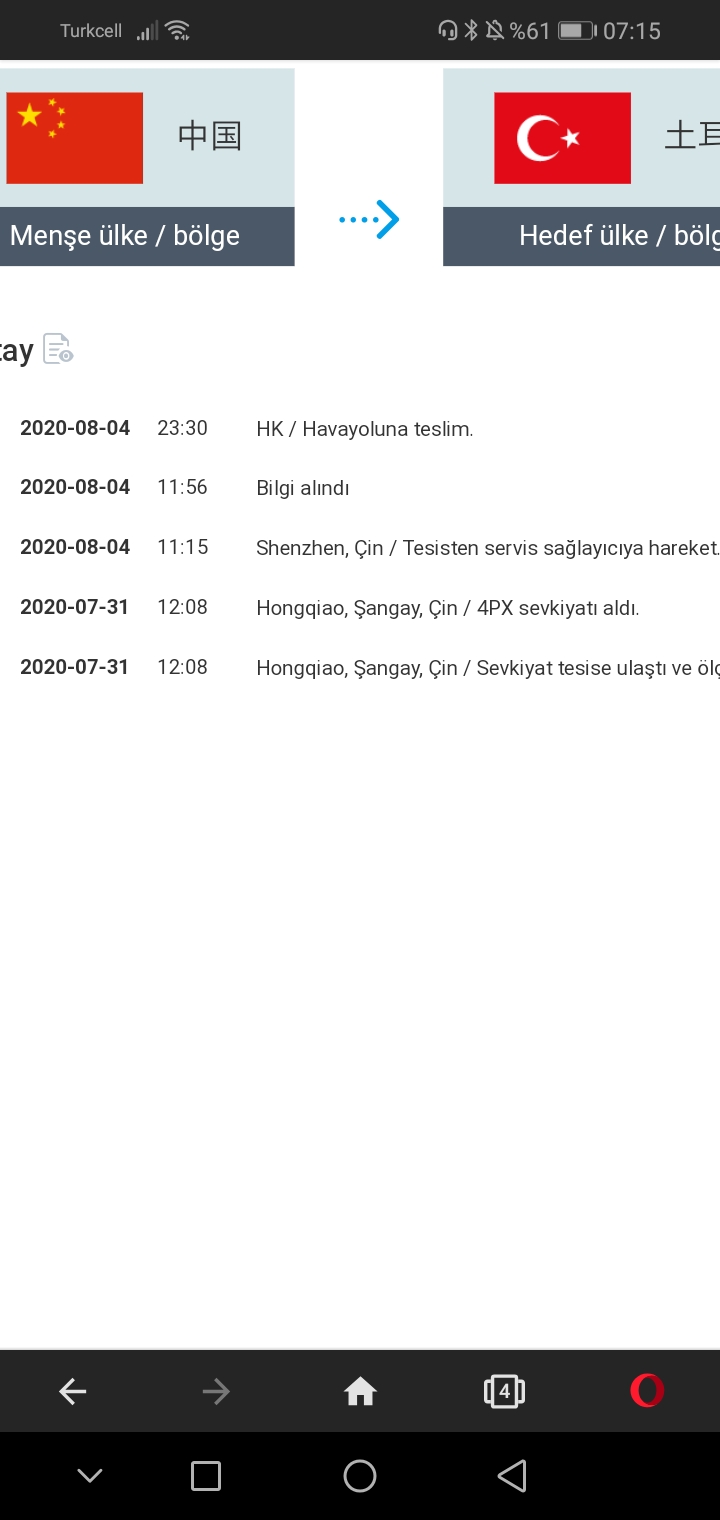Open the document detail icon beside the heading
The height and width of the screenshot is (1520, 720).
58,349
